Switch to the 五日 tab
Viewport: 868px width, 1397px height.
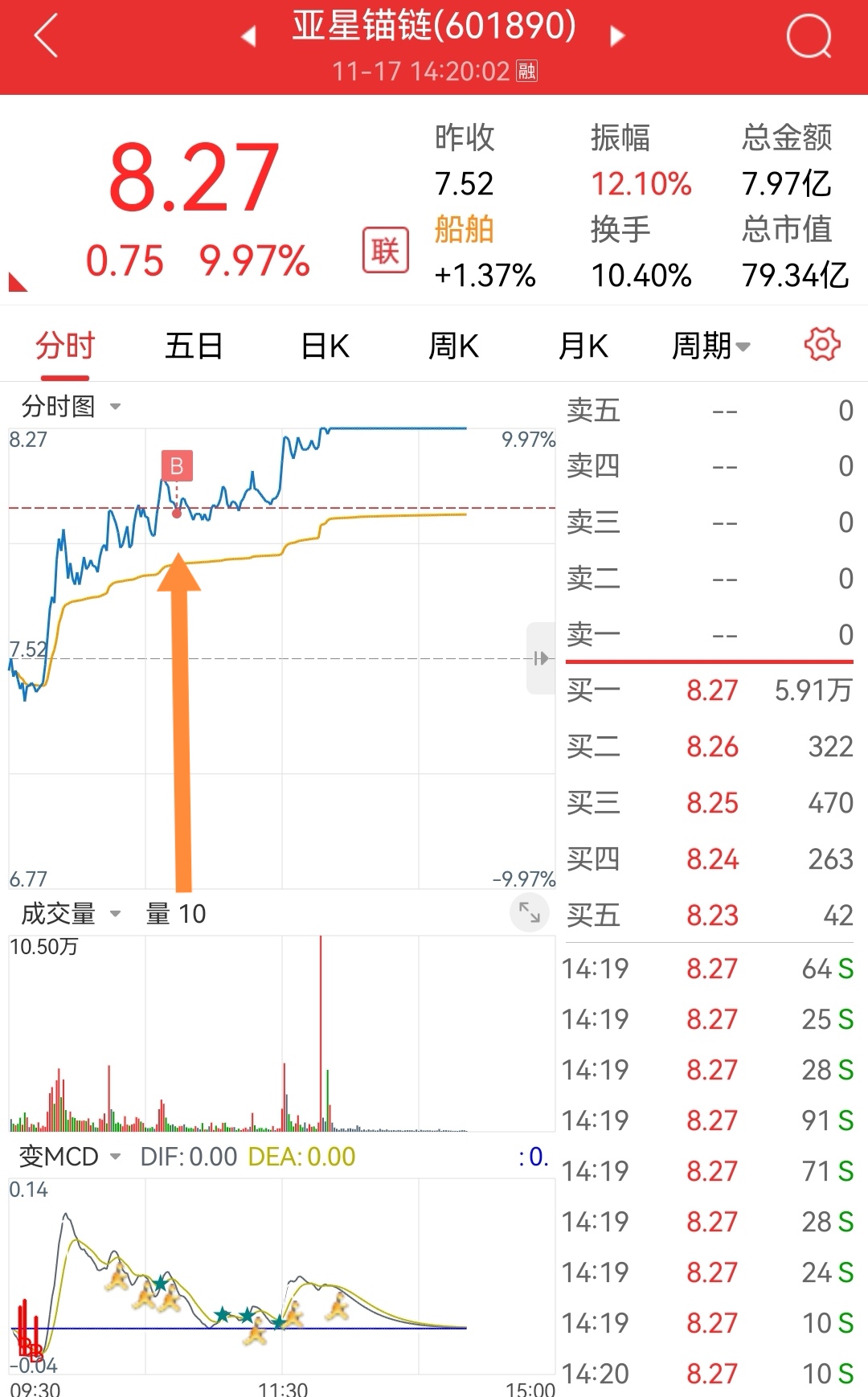coord(194,346)
